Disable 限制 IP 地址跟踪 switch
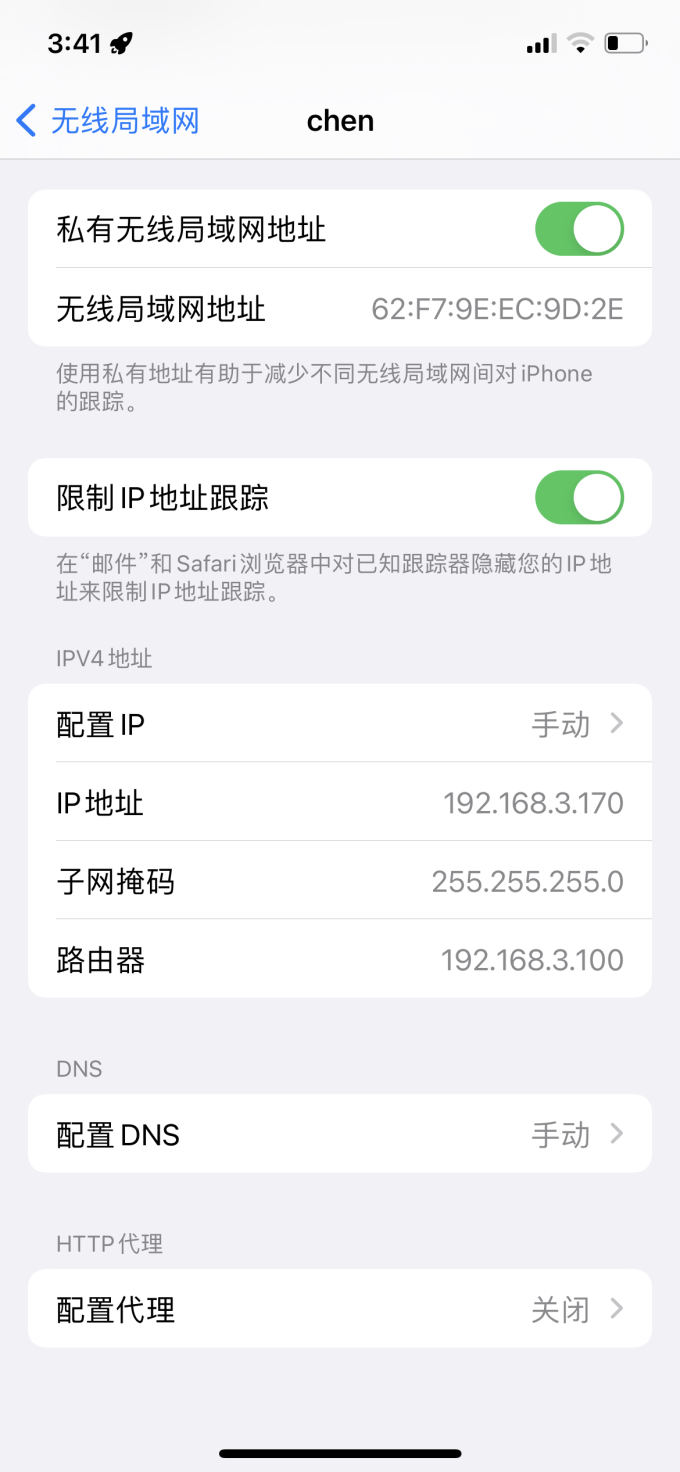This screenshot has height=1472, width=680. (579, 498)
